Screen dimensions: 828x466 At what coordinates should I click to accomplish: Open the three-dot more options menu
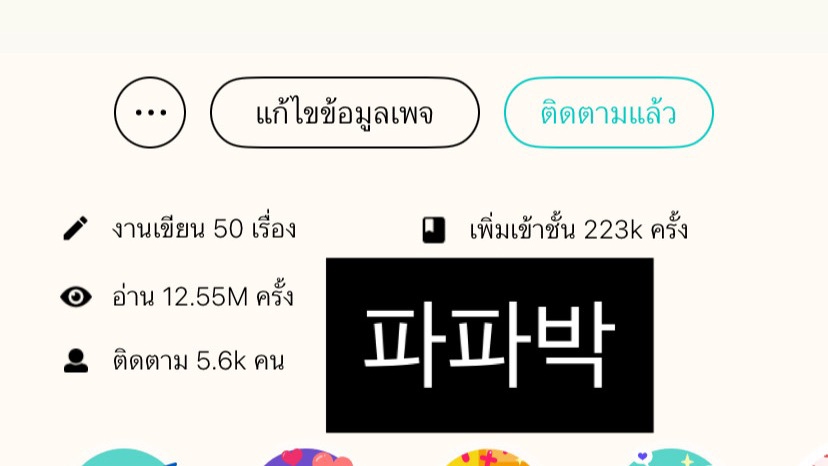[x=150, y=112]
